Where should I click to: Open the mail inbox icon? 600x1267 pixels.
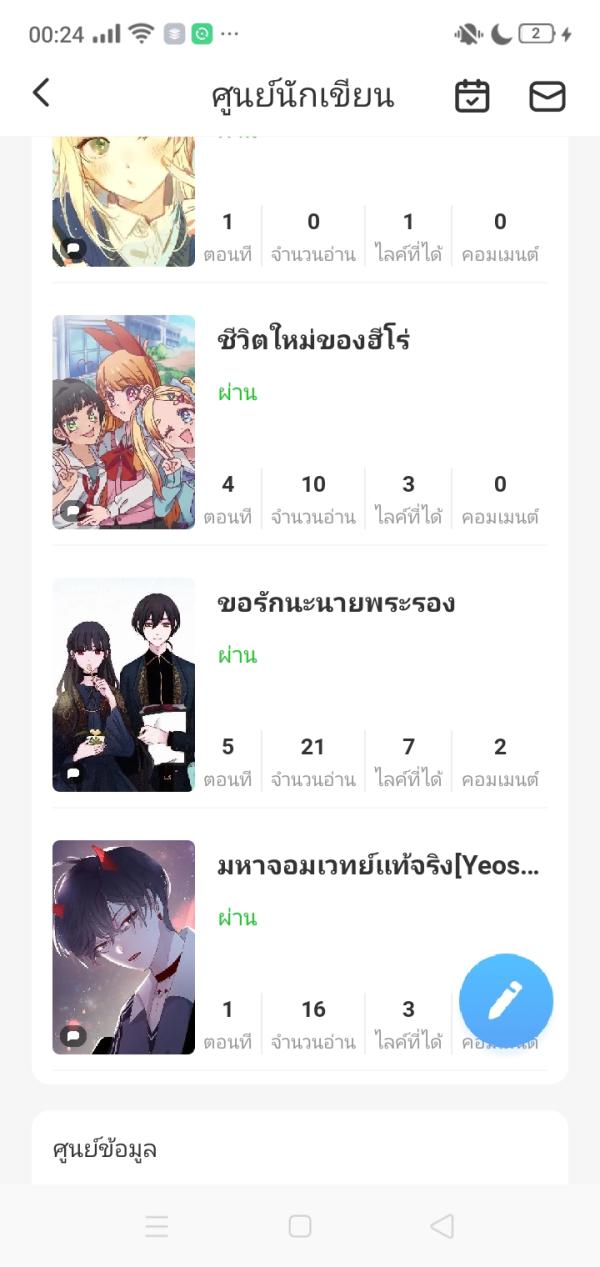547,96
